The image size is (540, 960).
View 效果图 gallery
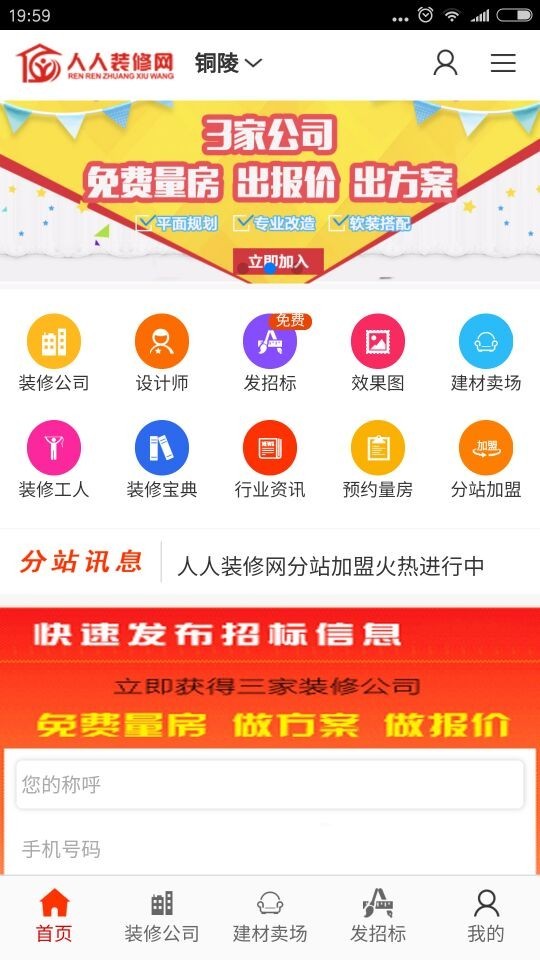378,353
